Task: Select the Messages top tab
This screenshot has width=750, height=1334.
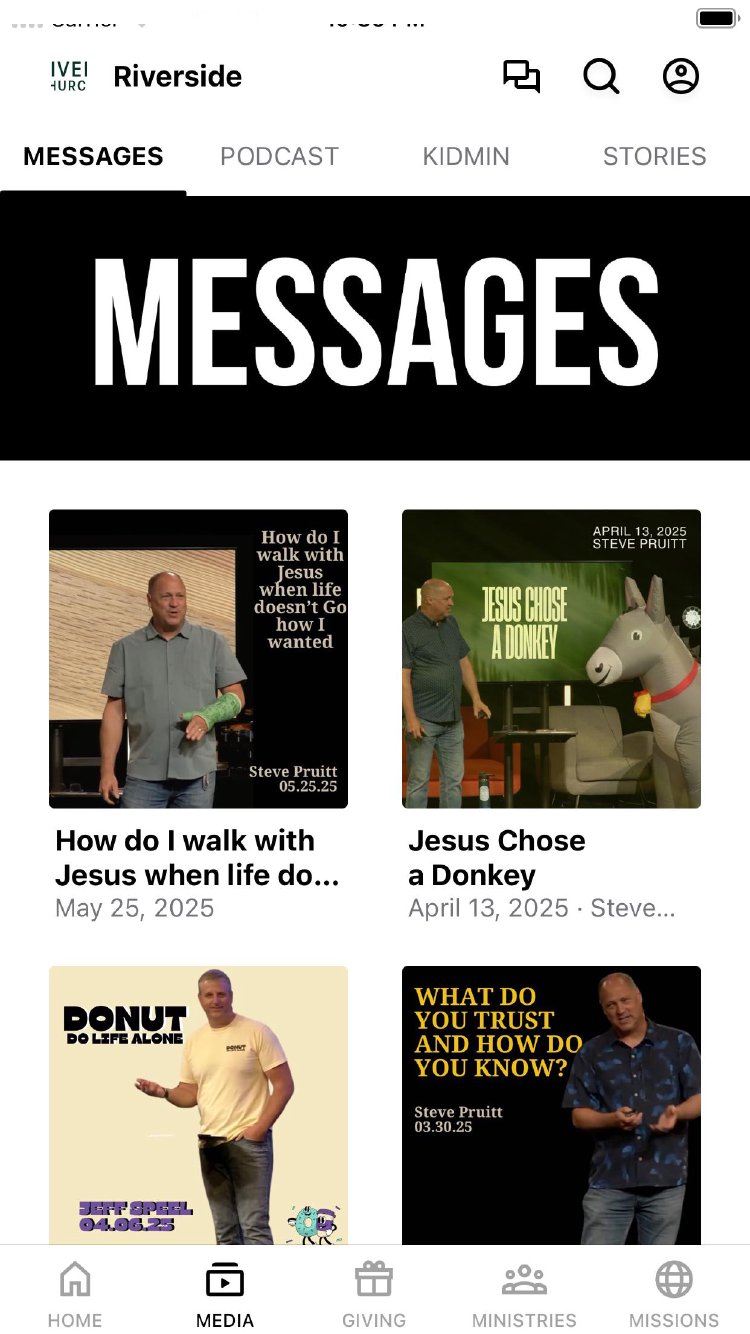Action: click(x=93, y=157)
